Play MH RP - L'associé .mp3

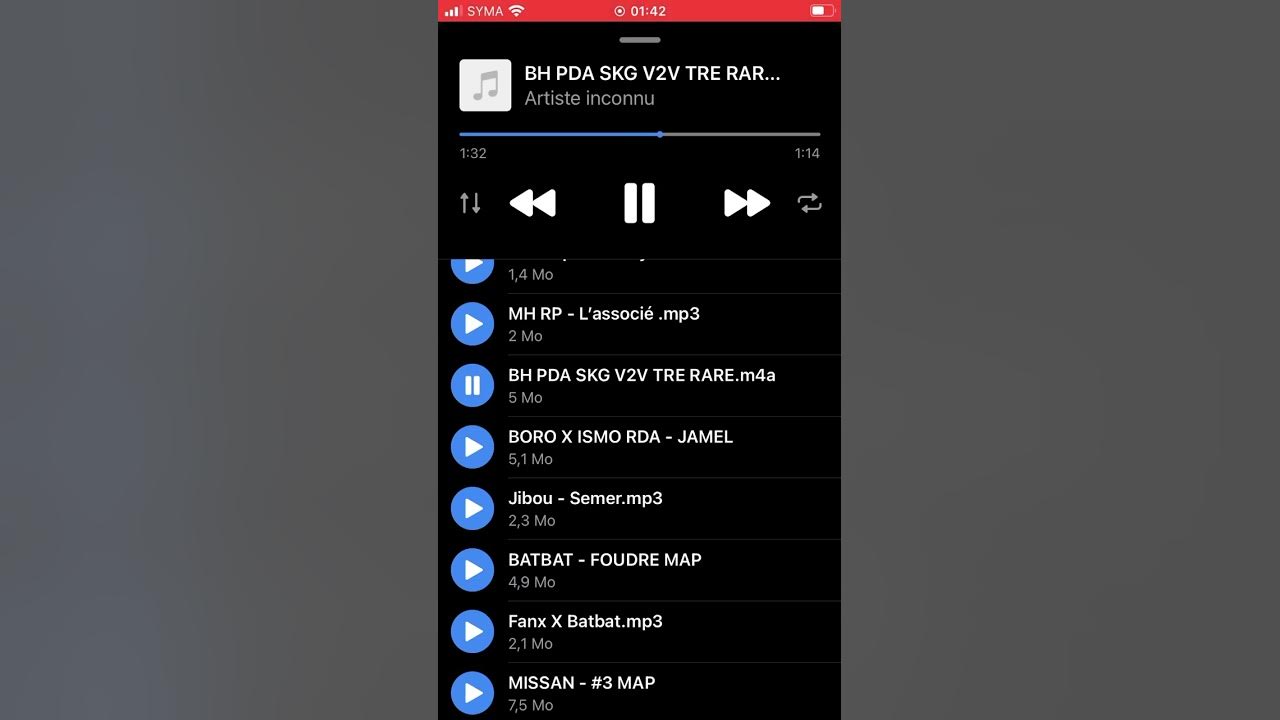click(x=472, y=324)
